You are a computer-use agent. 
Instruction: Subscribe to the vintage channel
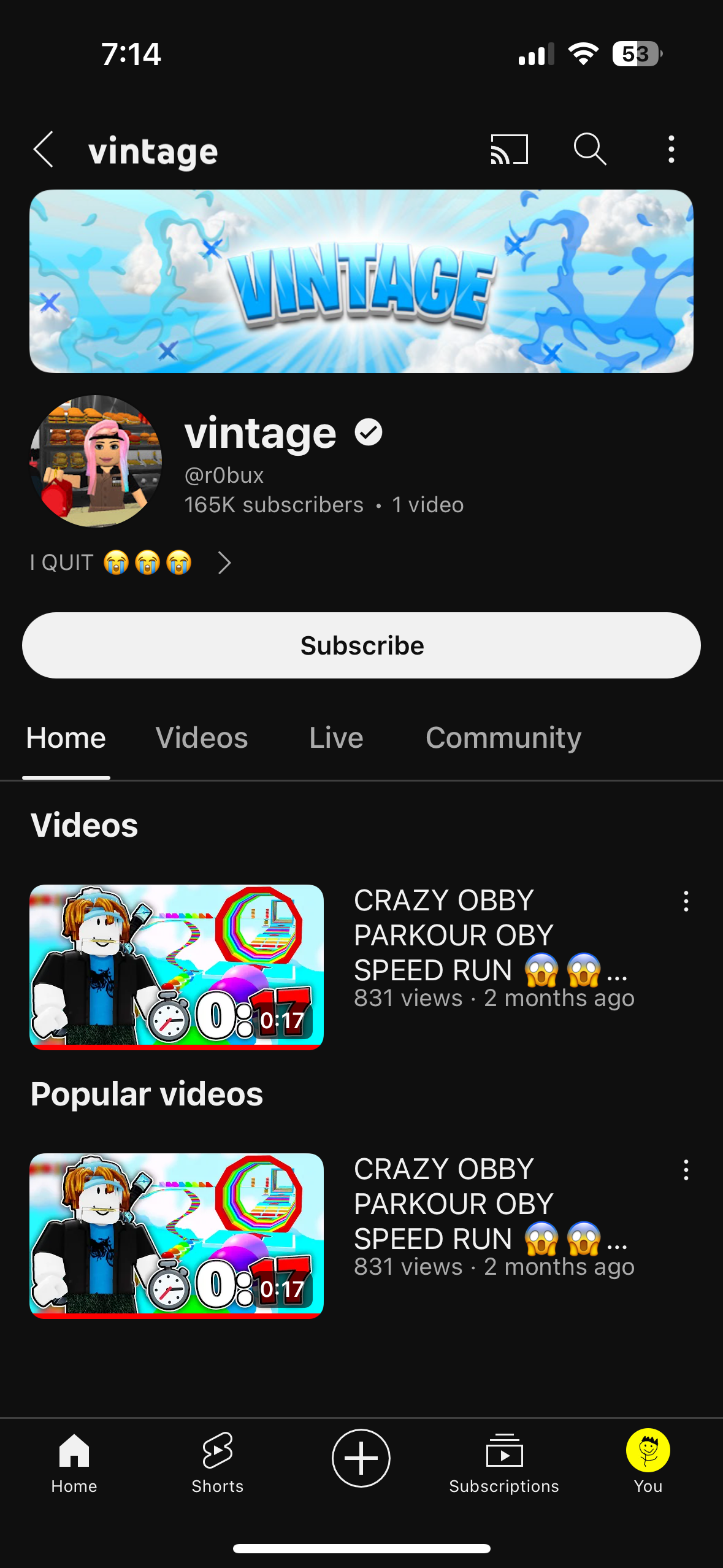click(361, 645)
